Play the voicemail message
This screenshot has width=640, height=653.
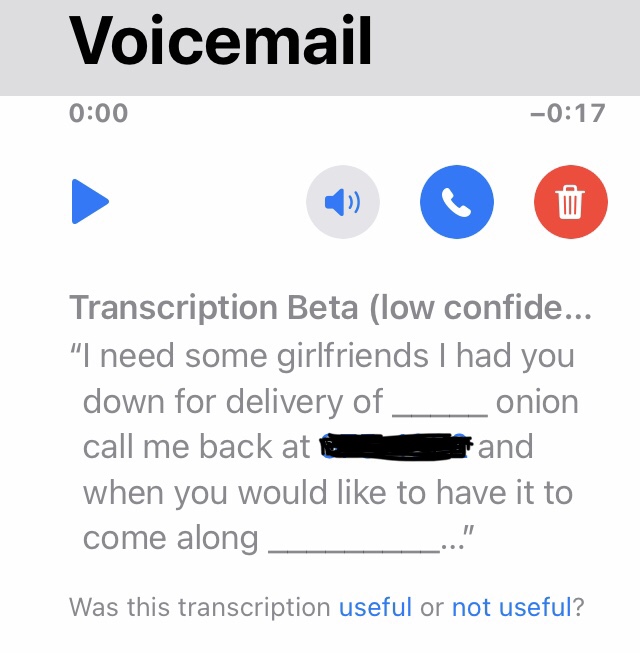click(90, 202)
